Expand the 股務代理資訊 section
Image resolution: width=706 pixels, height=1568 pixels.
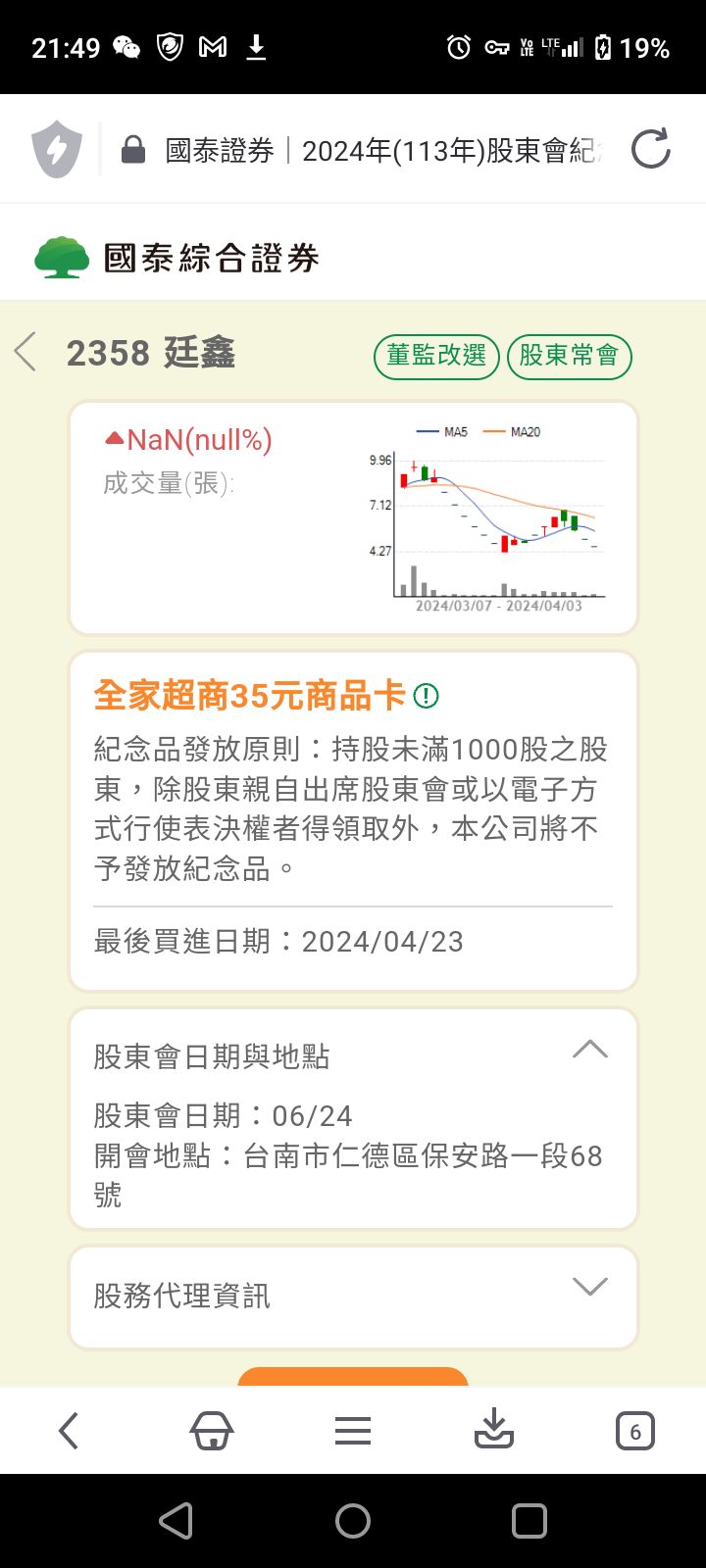click(589, 1288)
